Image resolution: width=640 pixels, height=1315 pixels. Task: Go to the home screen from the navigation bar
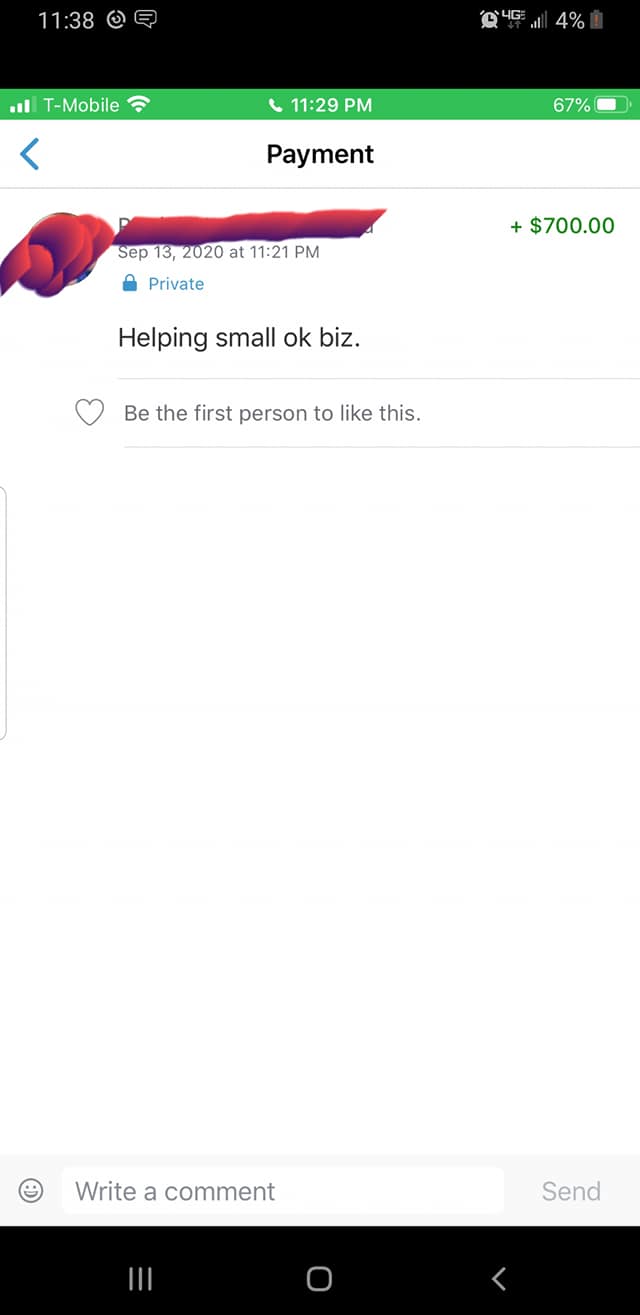click(x=319, y=1278)
